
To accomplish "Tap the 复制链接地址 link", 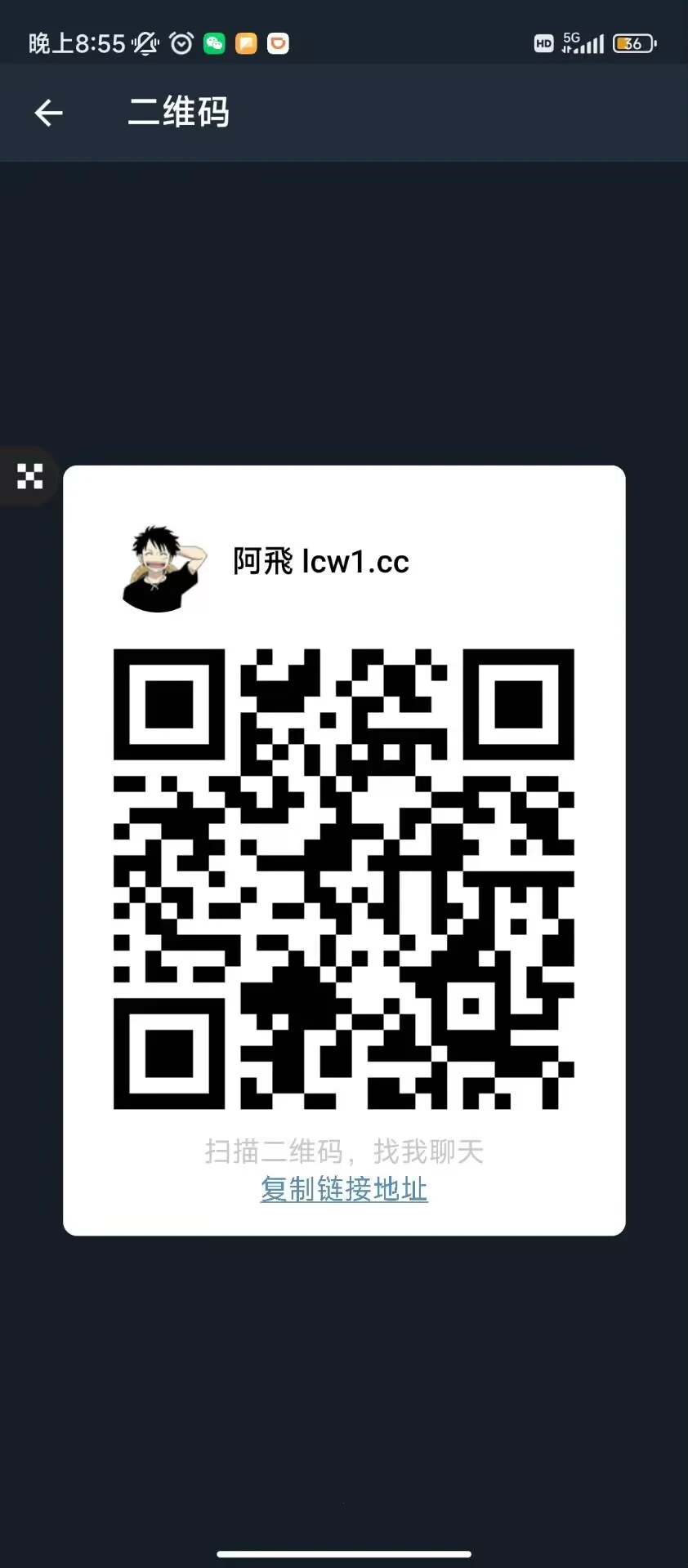I will point(344,1189).
